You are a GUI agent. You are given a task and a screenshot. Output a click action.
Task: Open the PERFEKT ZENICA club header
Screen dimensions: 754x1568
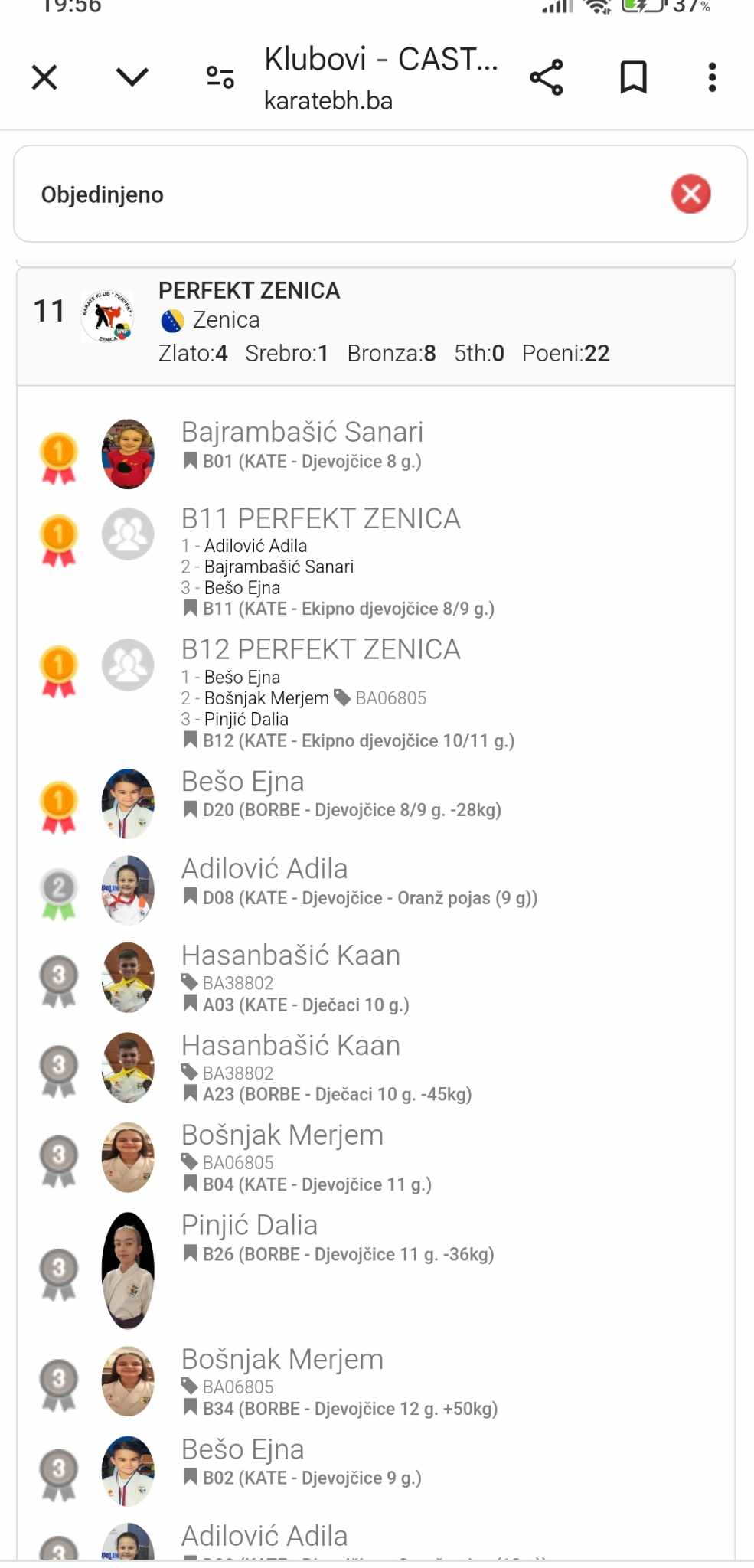pos(375,322)
